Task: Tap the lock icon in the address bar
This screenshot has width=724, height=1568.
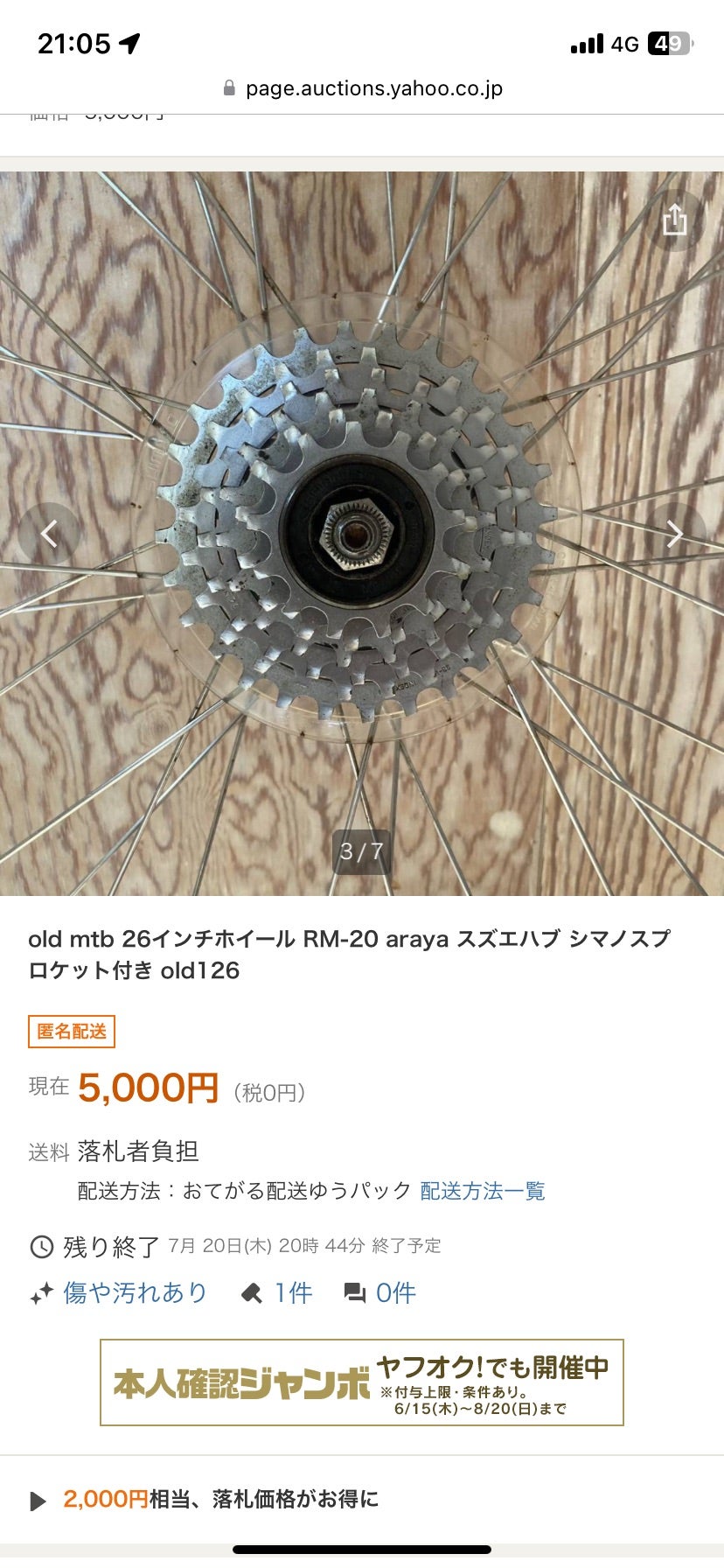Action: point(229,87)
